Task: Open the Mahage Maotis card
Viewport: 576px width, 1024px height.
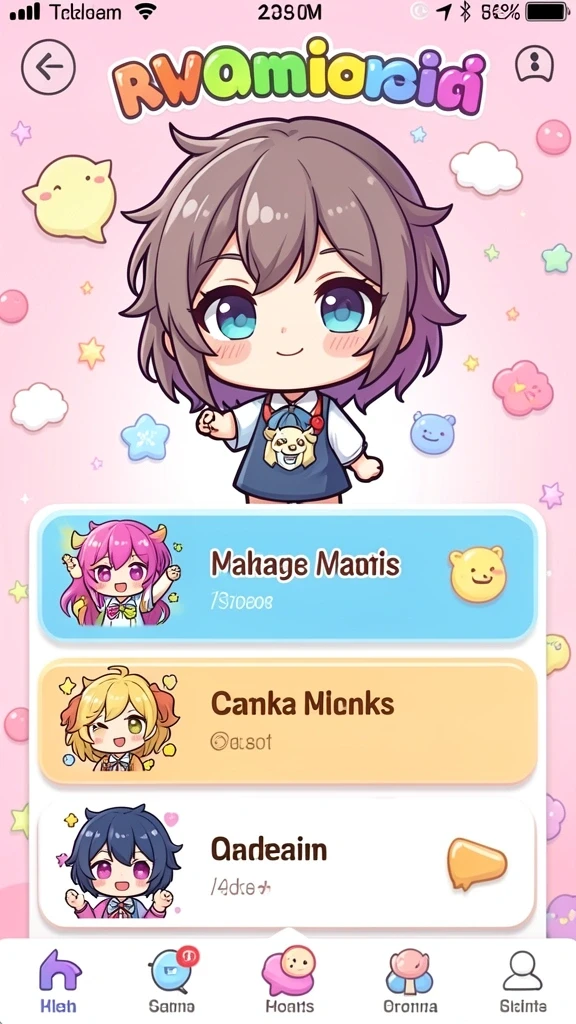Action: [x=287, y=576]
